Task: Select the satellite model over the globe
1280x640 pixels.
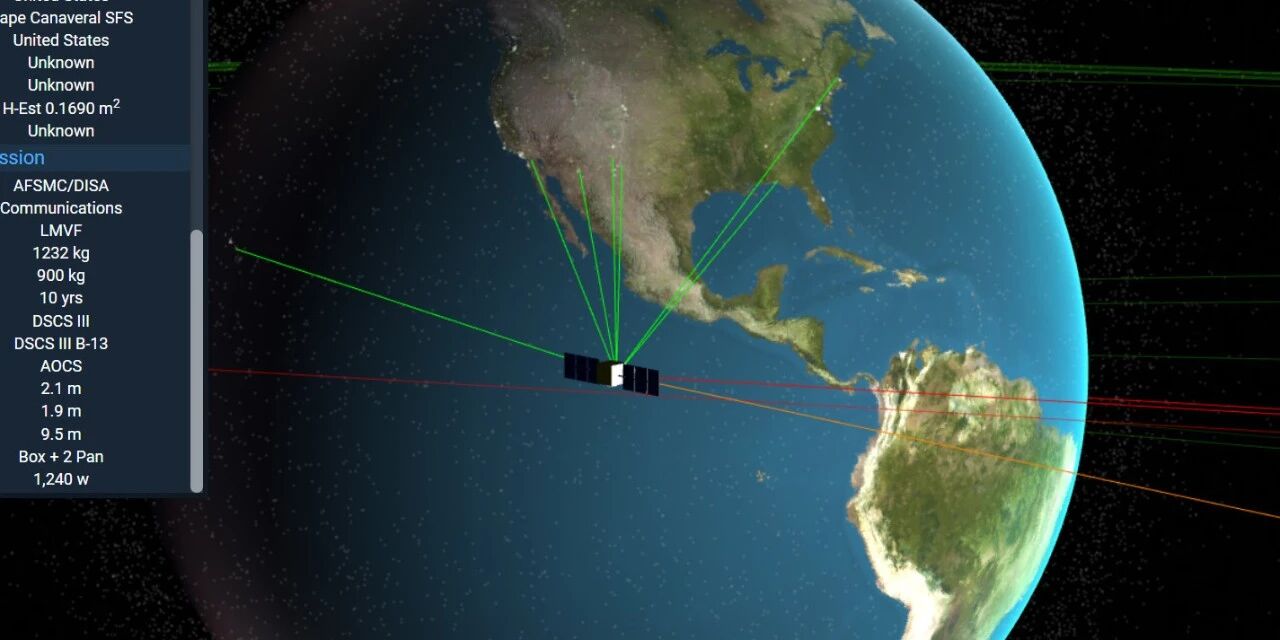Action: pyautogui.click(x=611, y=375)
